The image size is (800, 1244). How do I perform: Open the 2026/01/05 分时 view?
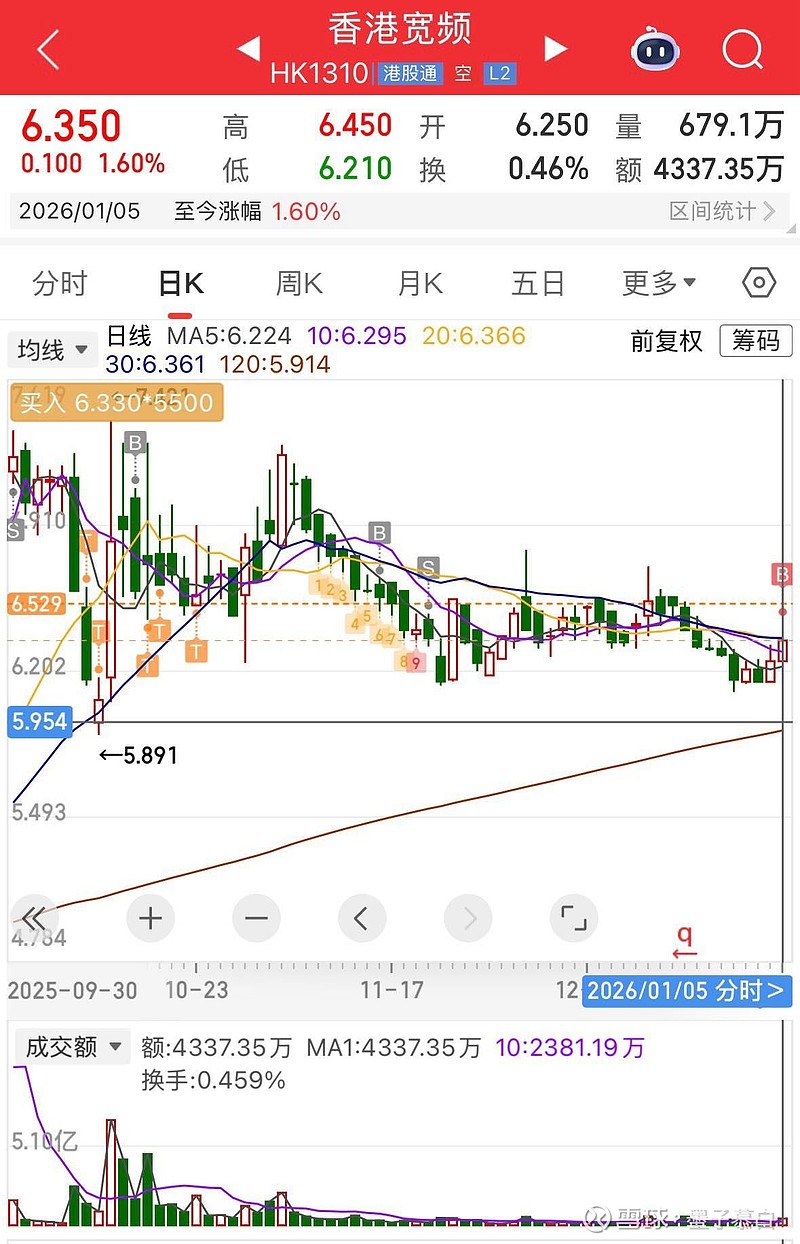point(686,990)
